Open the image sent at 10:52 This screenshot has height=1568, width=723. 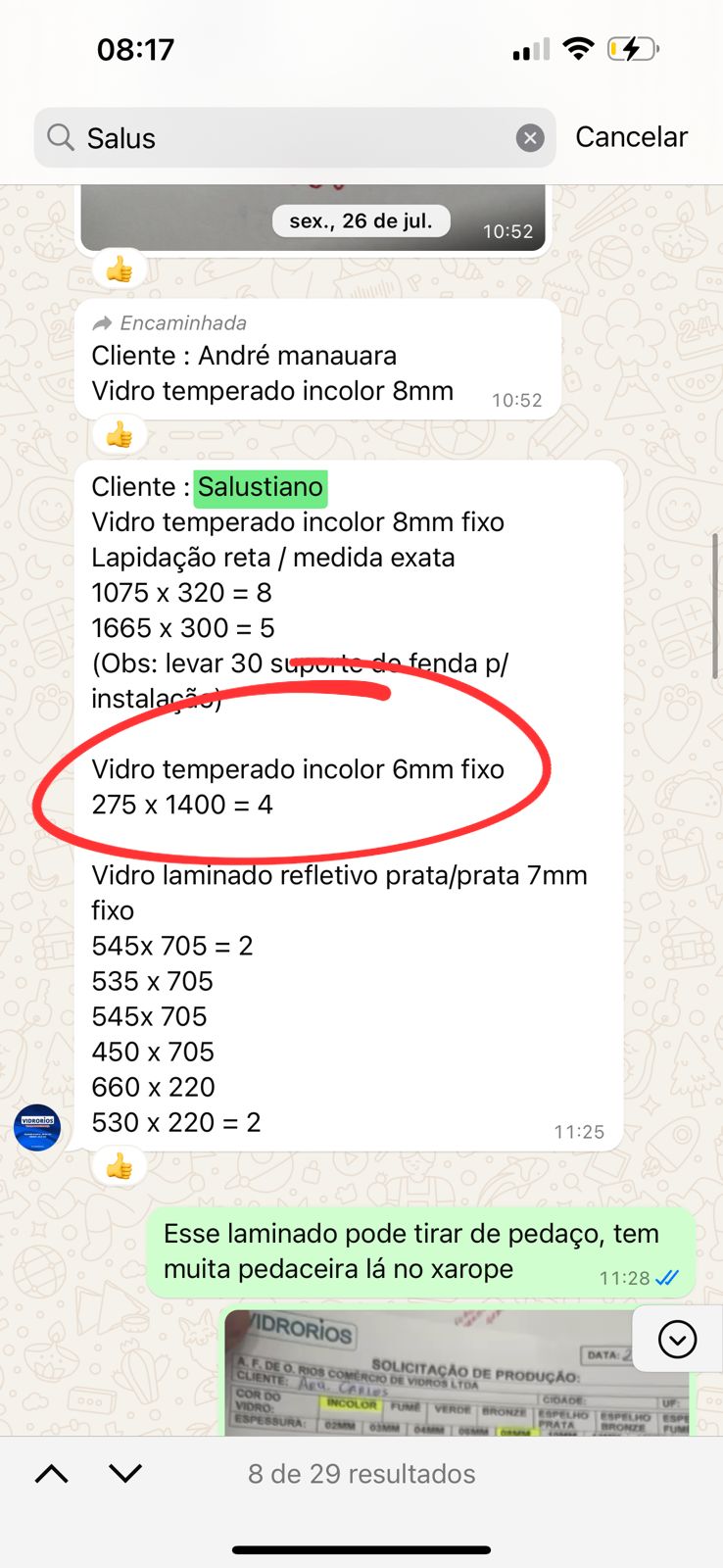[313, 217]
